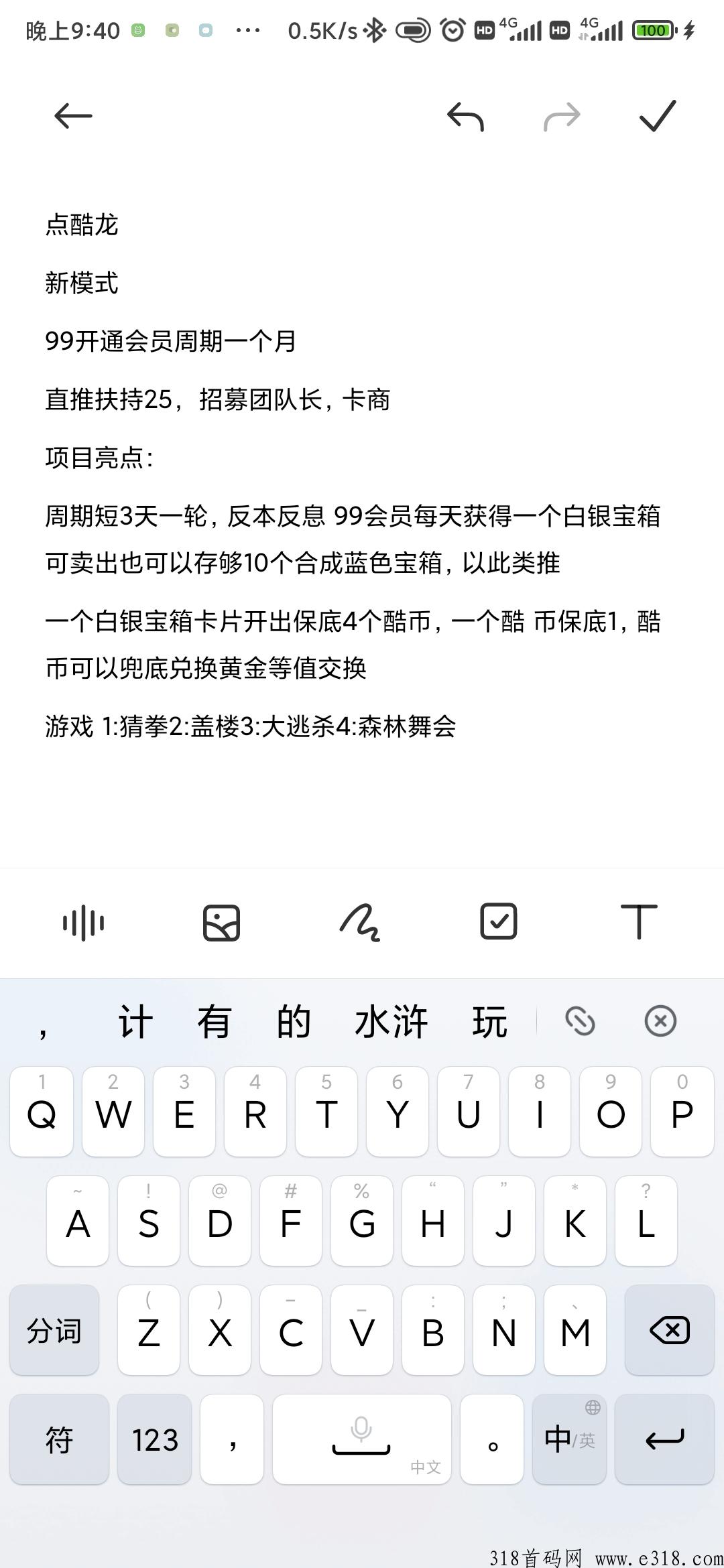Choose the candidate word 玩
Screen dimensions: 724x1568
(x=489, y=1023)
